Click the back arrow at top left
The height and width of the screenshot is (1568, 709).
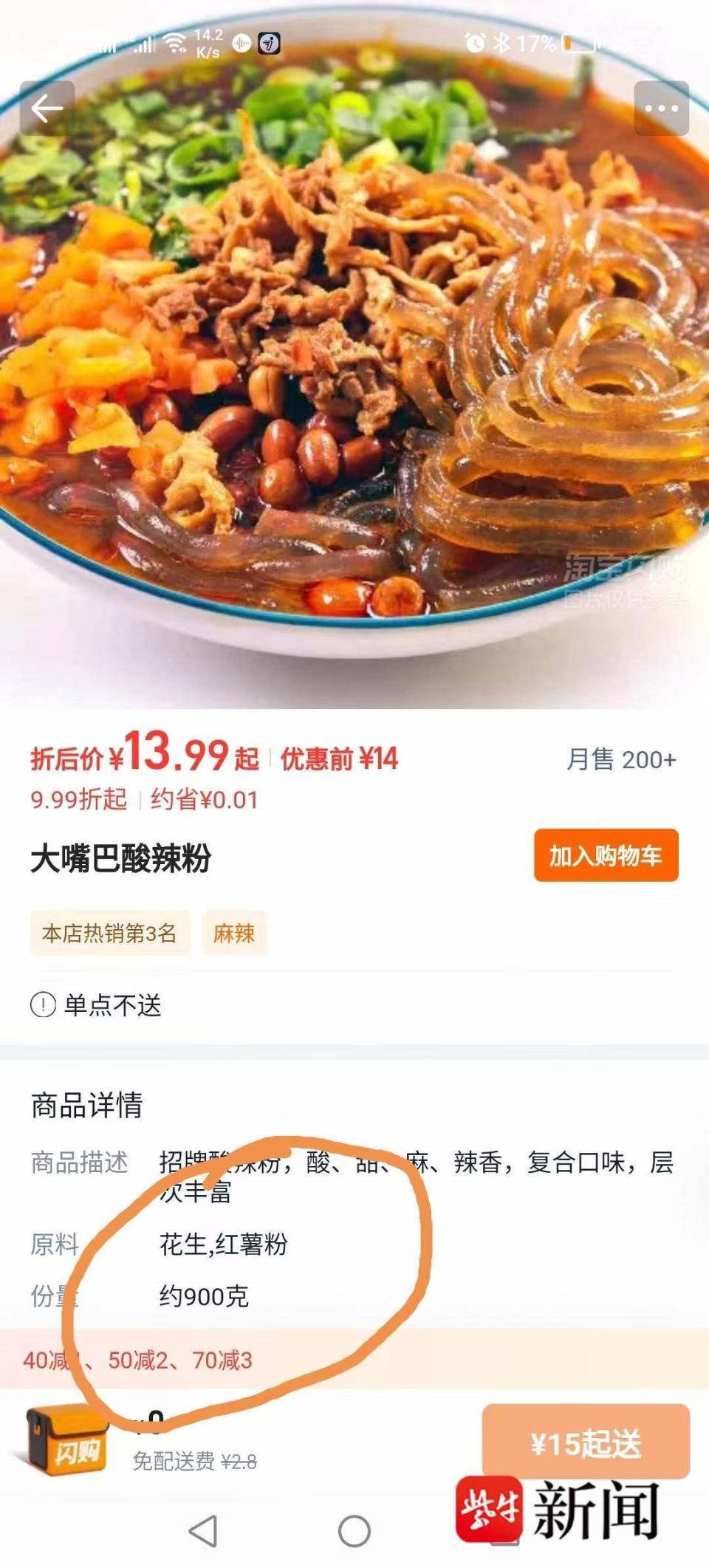pyautogui.click(x=46, y=108)
